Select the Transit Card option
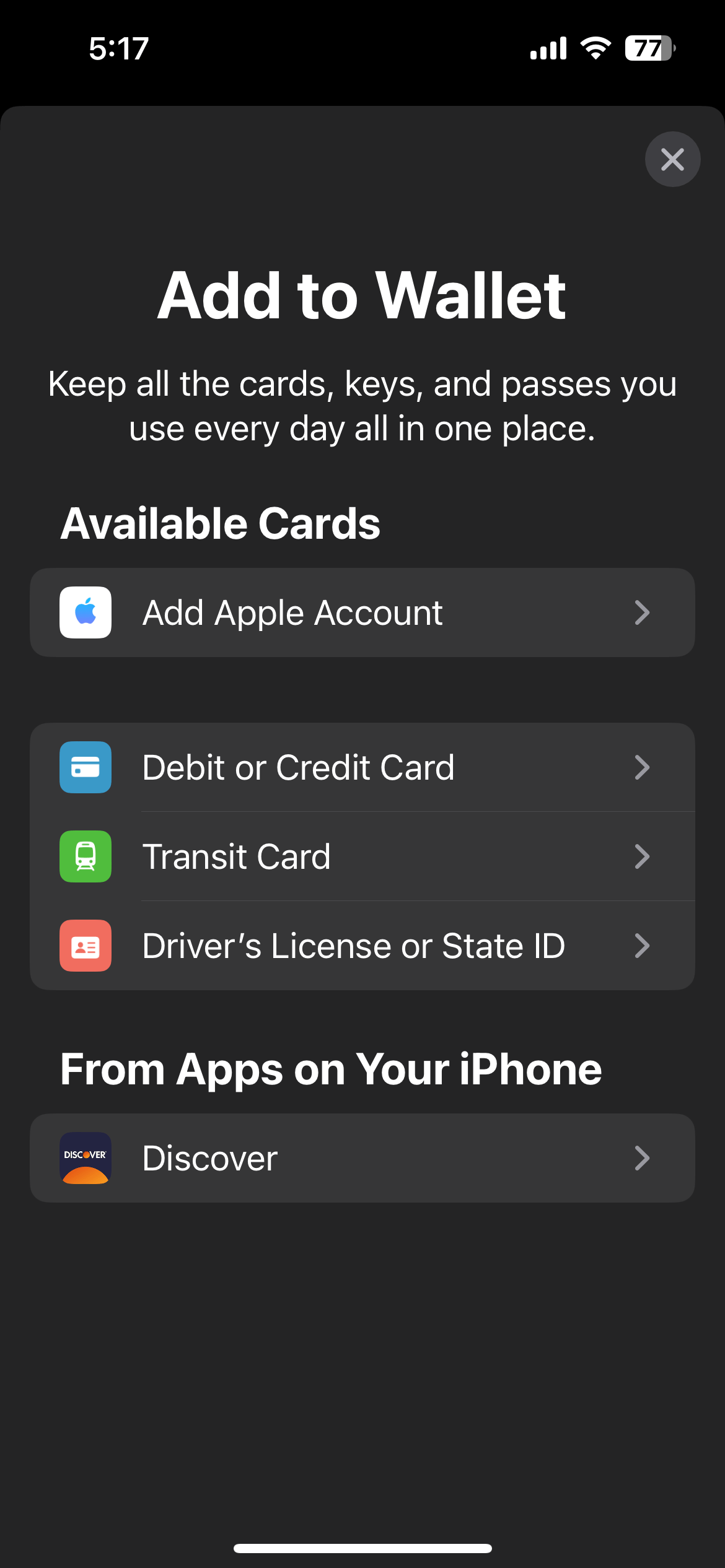The image size is (725, 1568). coord(237,856)
